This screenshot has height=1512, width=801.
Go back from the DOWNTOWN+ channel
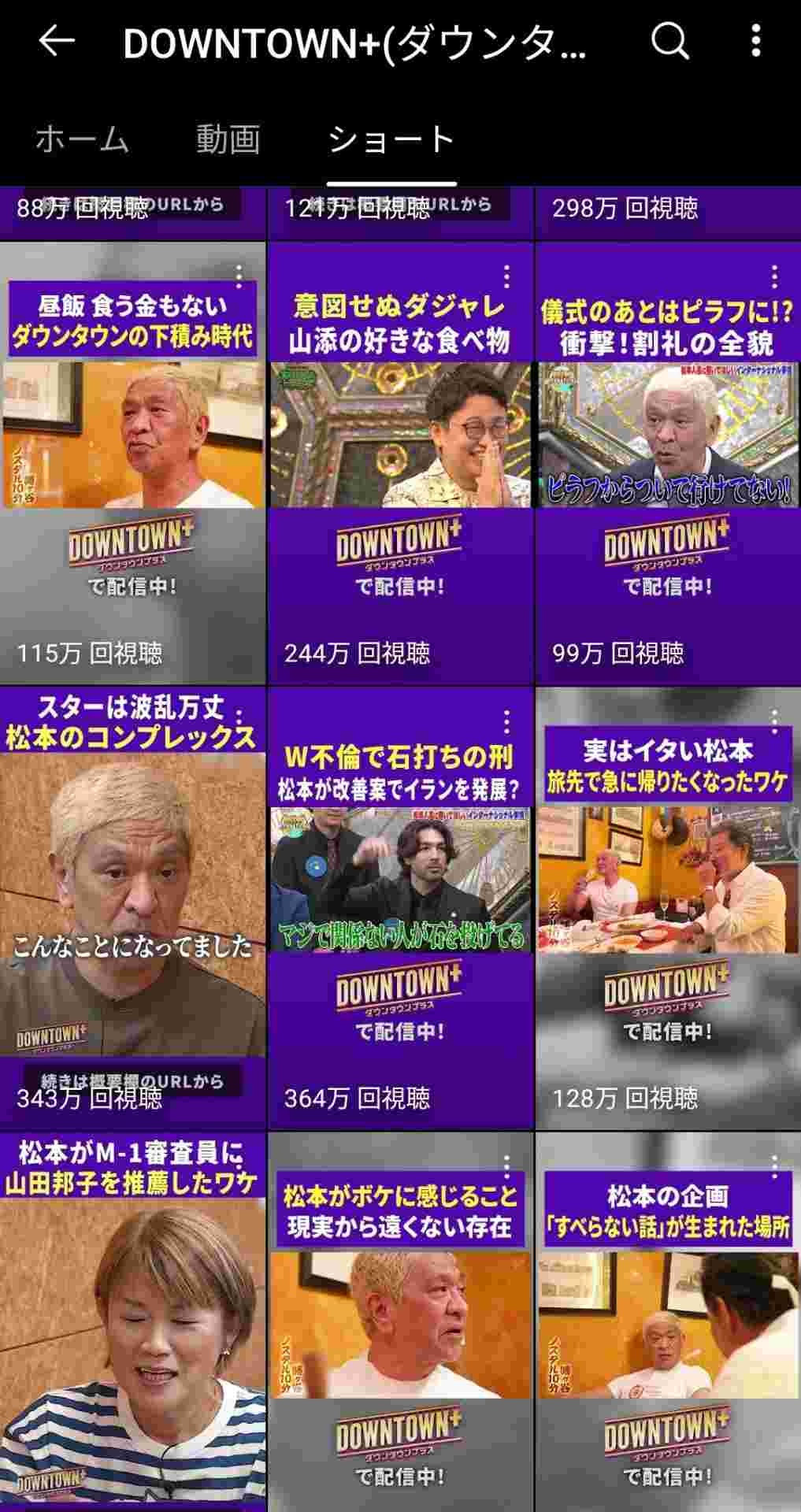pos(57,41)
